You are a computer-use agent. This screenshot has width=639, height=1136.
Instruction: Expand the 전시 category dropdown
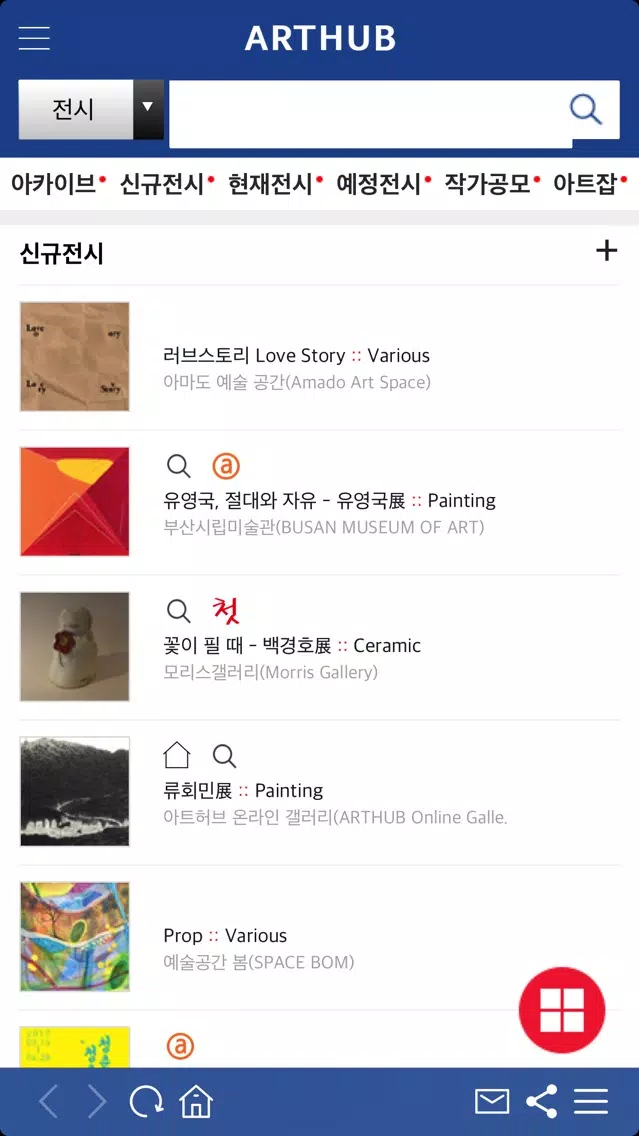(x=91, y=109)
